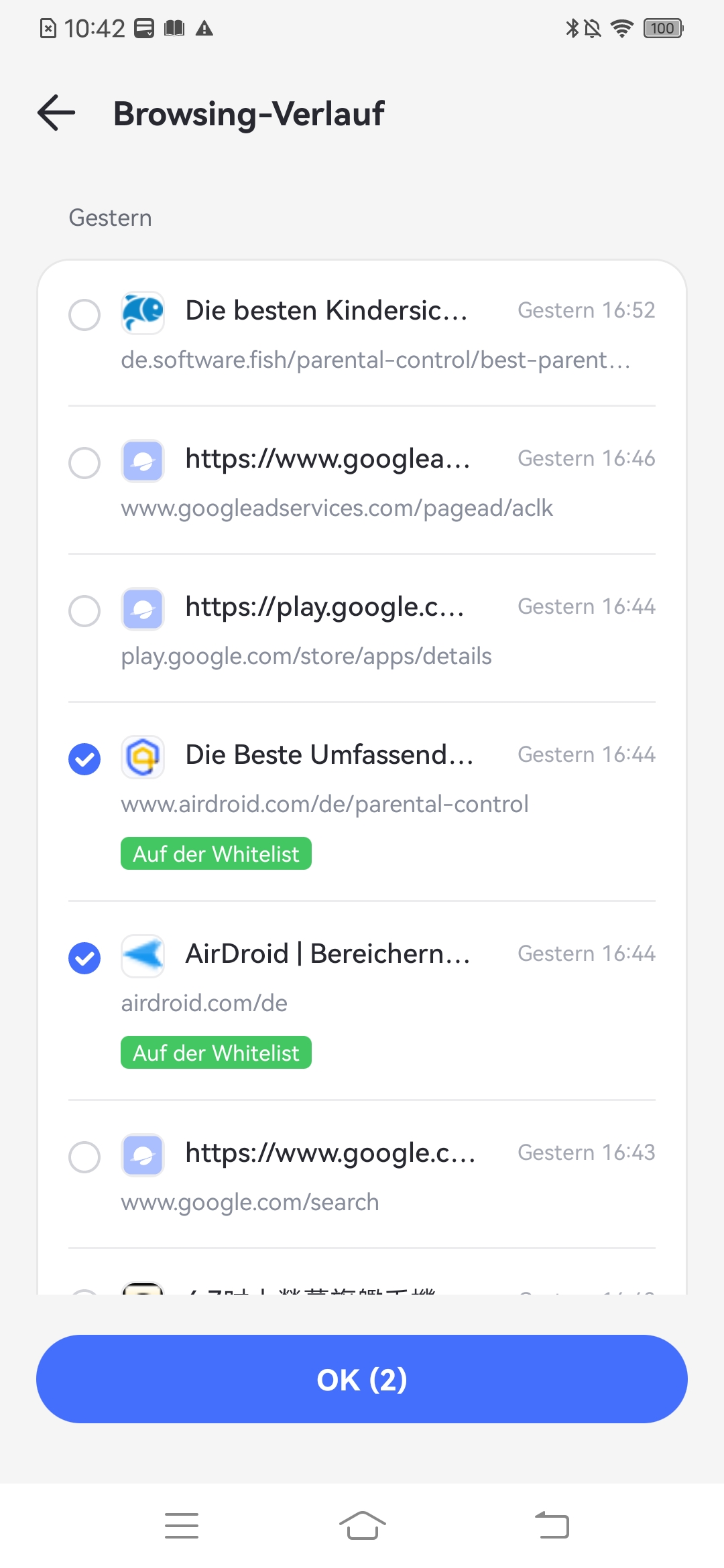Open the Auf der Whitelist tag on airdroid.com/de
The image size is (724, 1568).
[x=216, y=1053]
